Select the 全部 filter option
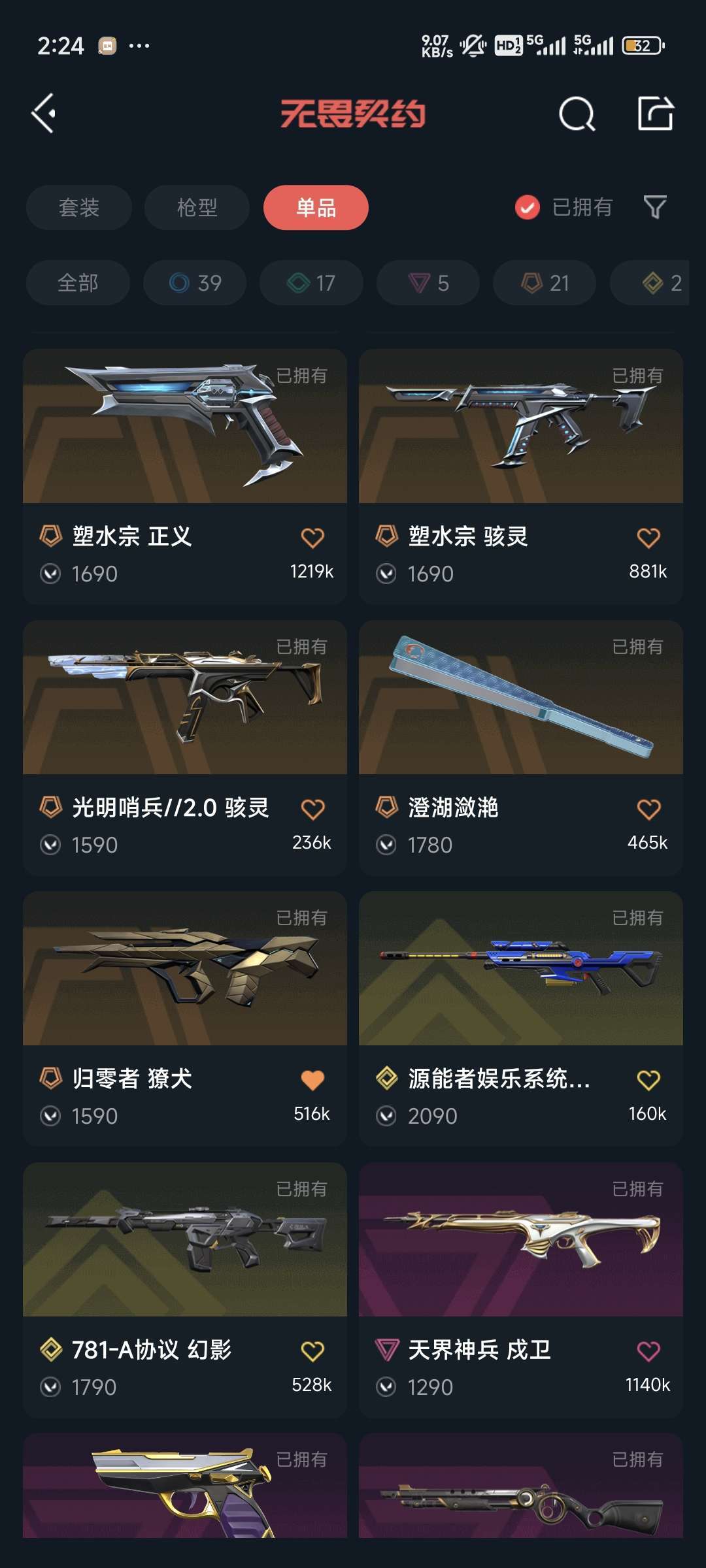The image size is (706, 1568). tap(78, 283)
